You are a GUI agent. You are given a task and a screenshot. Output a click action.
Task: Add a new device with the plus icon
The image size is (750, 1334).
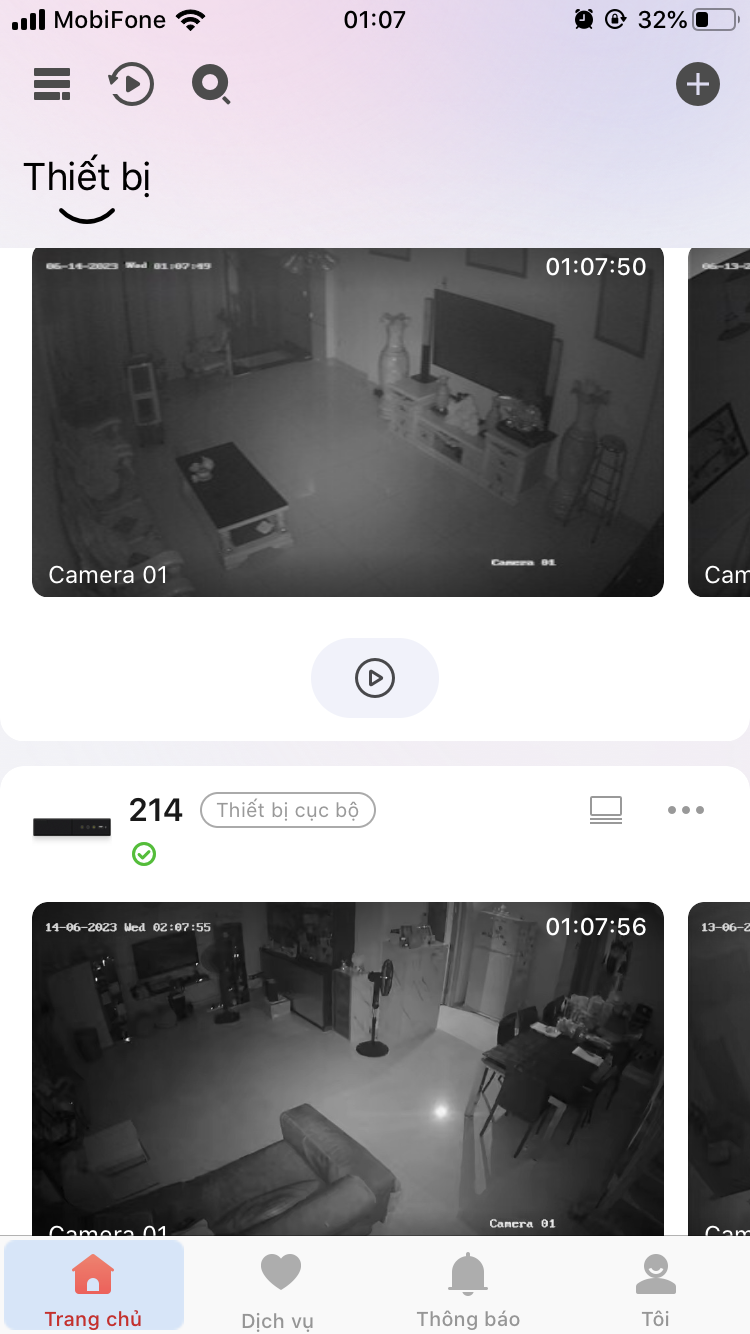click(697, 84)
